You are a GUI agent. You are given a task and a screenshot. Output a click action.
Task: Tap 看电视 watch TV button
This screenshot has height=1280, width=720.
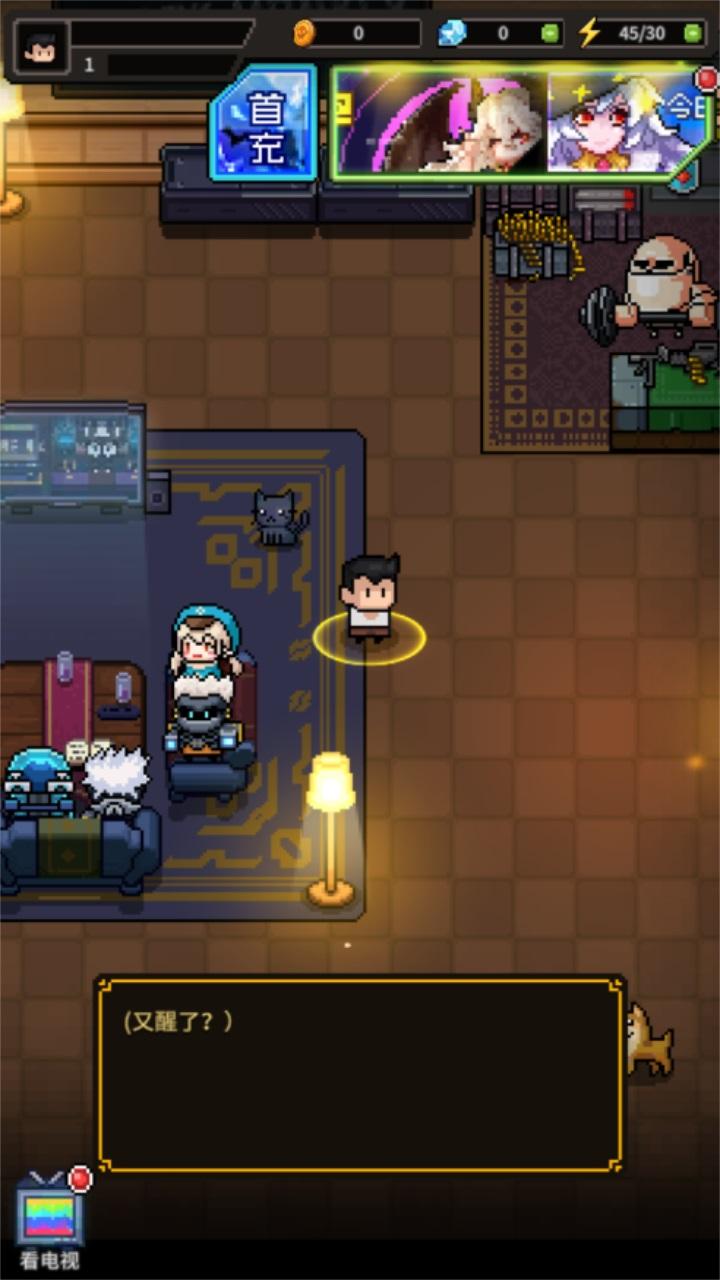coord(50,1217)
